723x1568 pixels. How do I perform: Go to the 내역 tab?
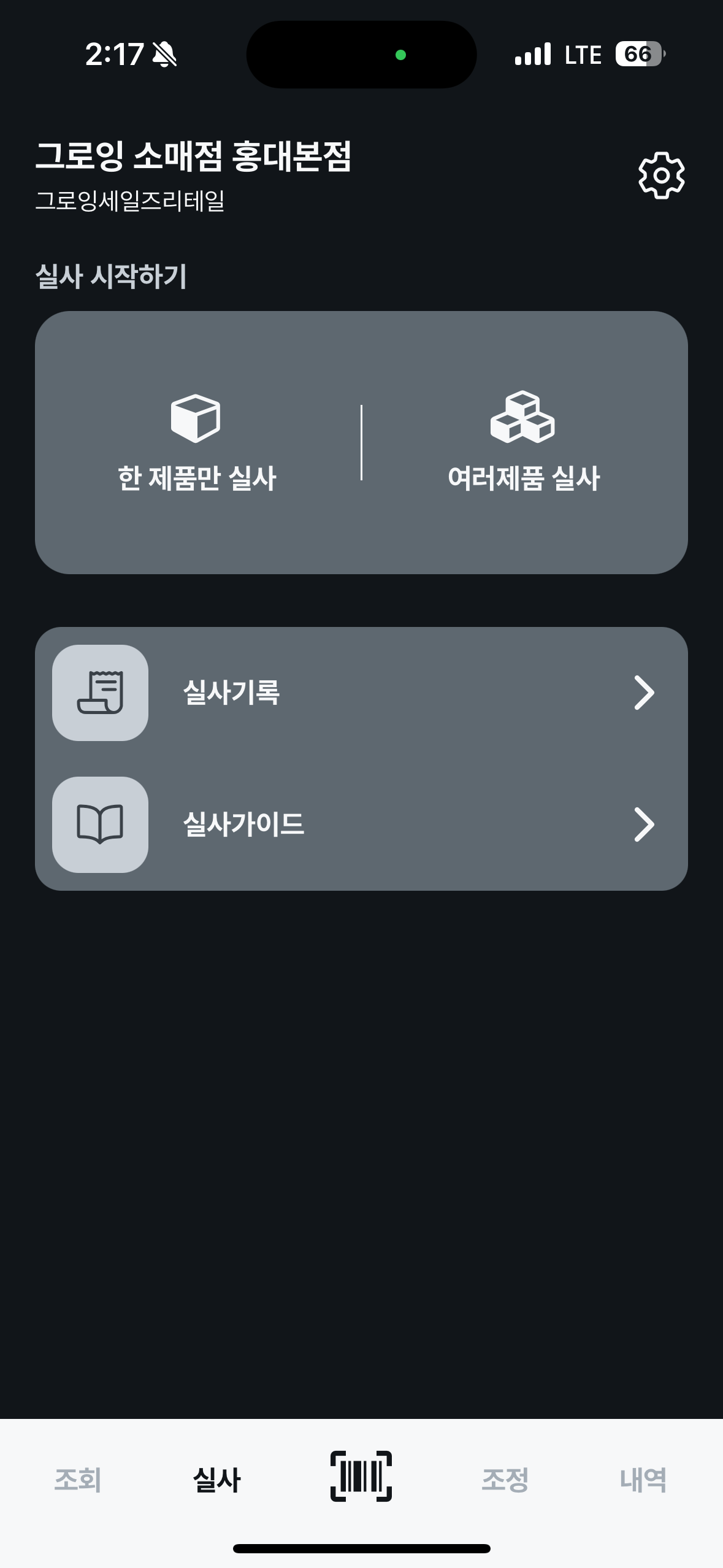pyautogui.click(x=643, y=1480)
